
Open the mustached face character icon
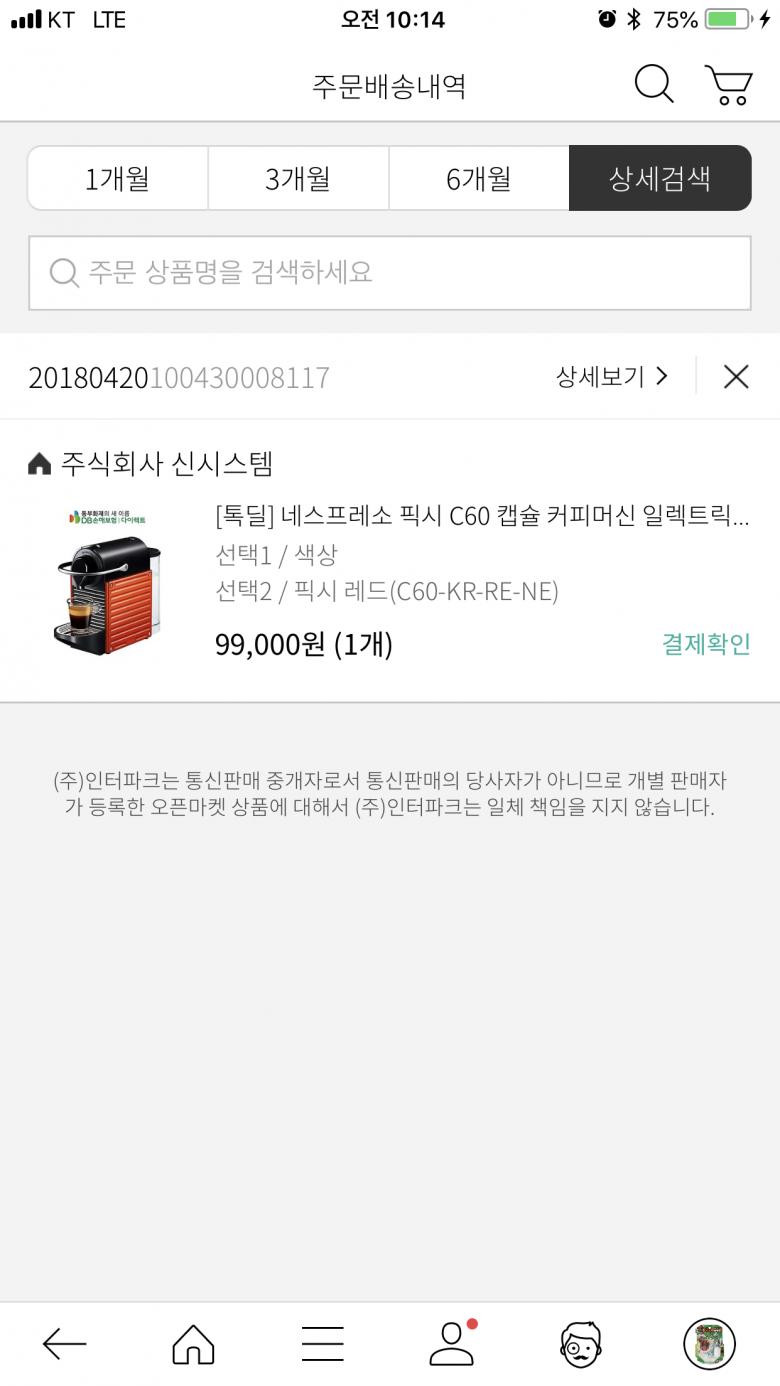581,1344
